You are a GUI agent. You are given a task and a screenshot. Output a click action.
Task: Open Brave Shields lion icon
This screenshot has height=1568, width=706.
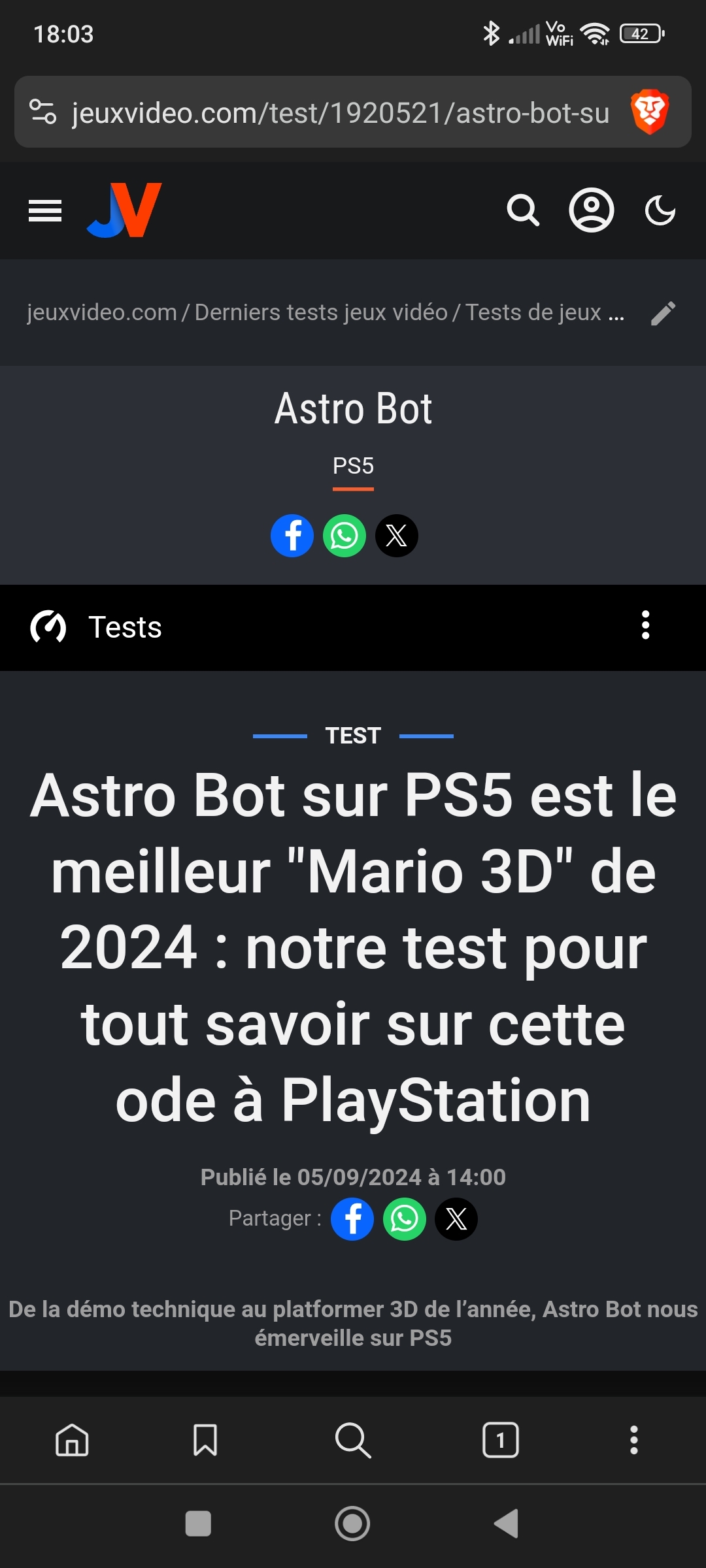(650, 112)
